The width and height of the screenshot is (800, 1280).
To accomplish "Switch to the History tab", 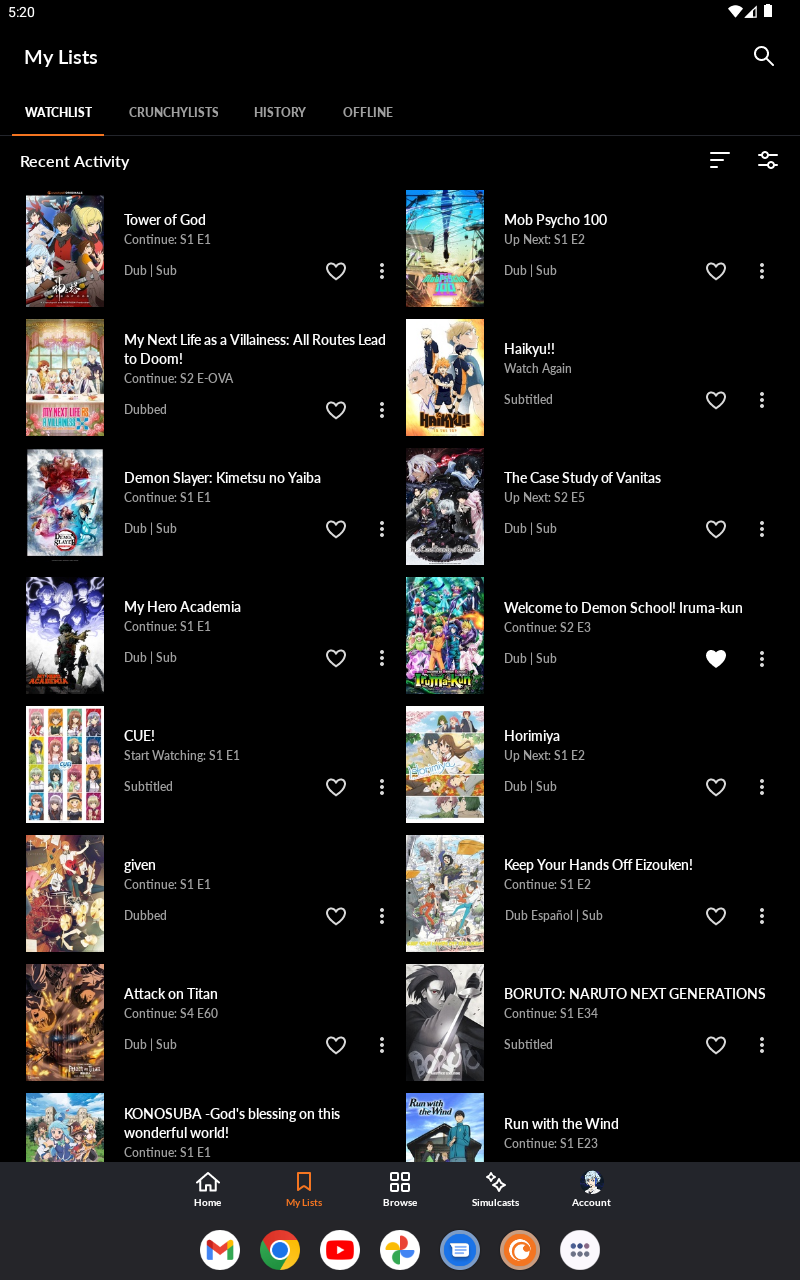I will pos(280,112).
